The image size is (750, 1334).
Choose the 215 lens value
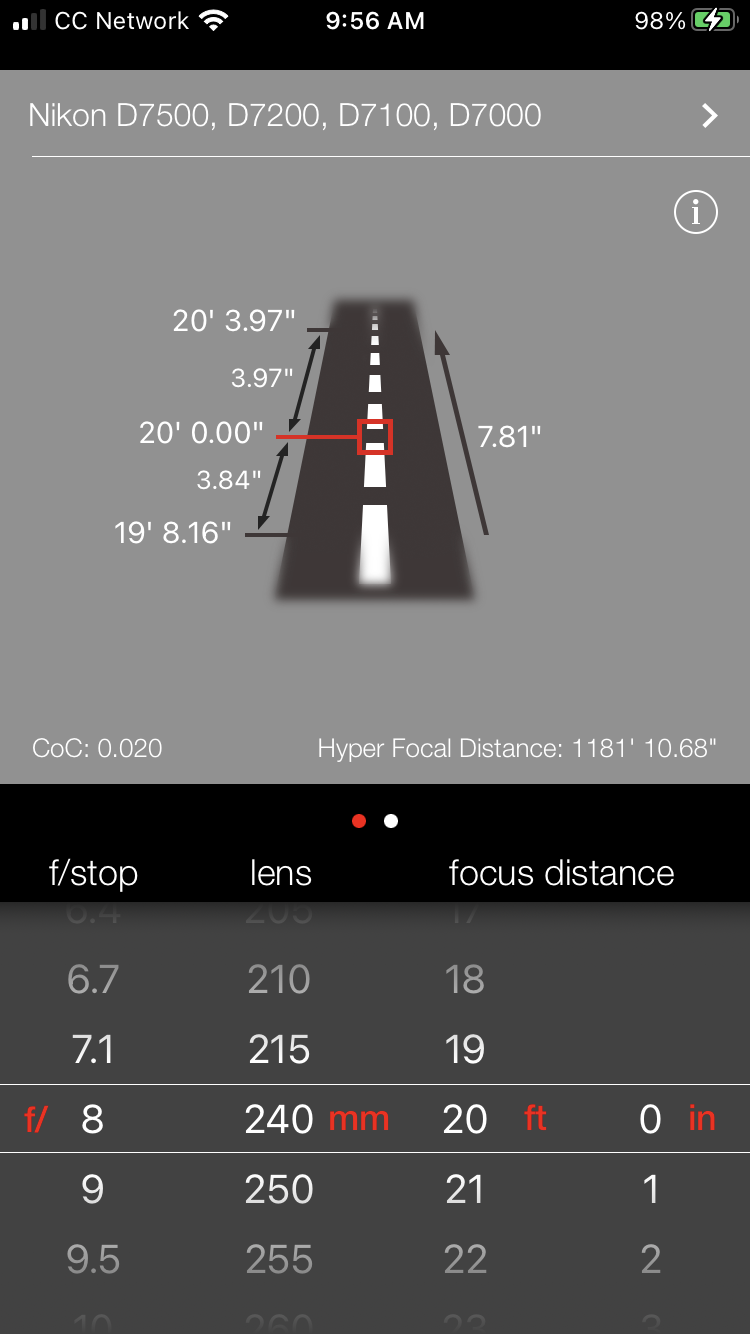tap(279, 1050)
